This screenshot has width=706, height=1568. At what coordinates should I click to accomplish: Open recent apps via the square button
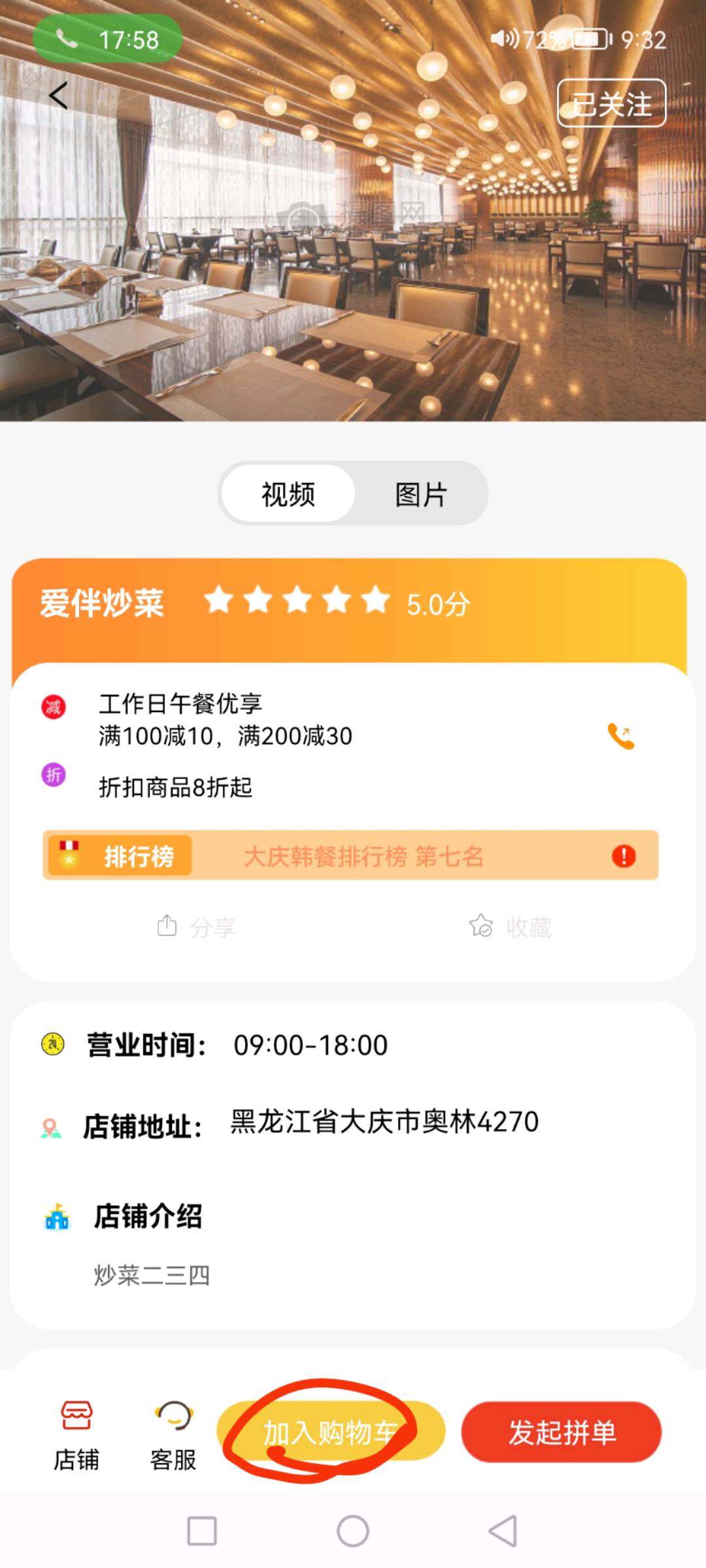(x=202, y=1531)
